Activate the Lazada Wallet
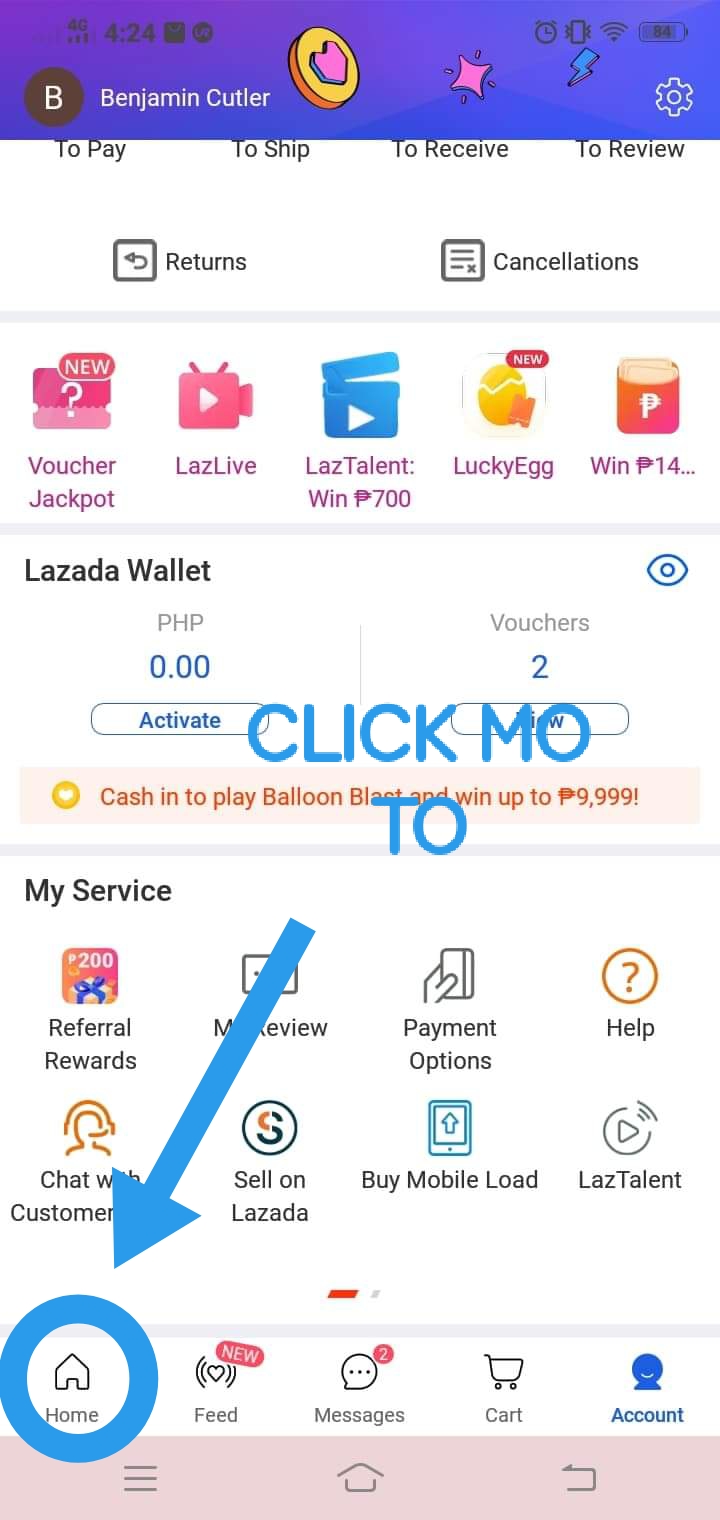The height and width of the screenshot is (1520, 720). pyautogui.click(x=180, y=720)
